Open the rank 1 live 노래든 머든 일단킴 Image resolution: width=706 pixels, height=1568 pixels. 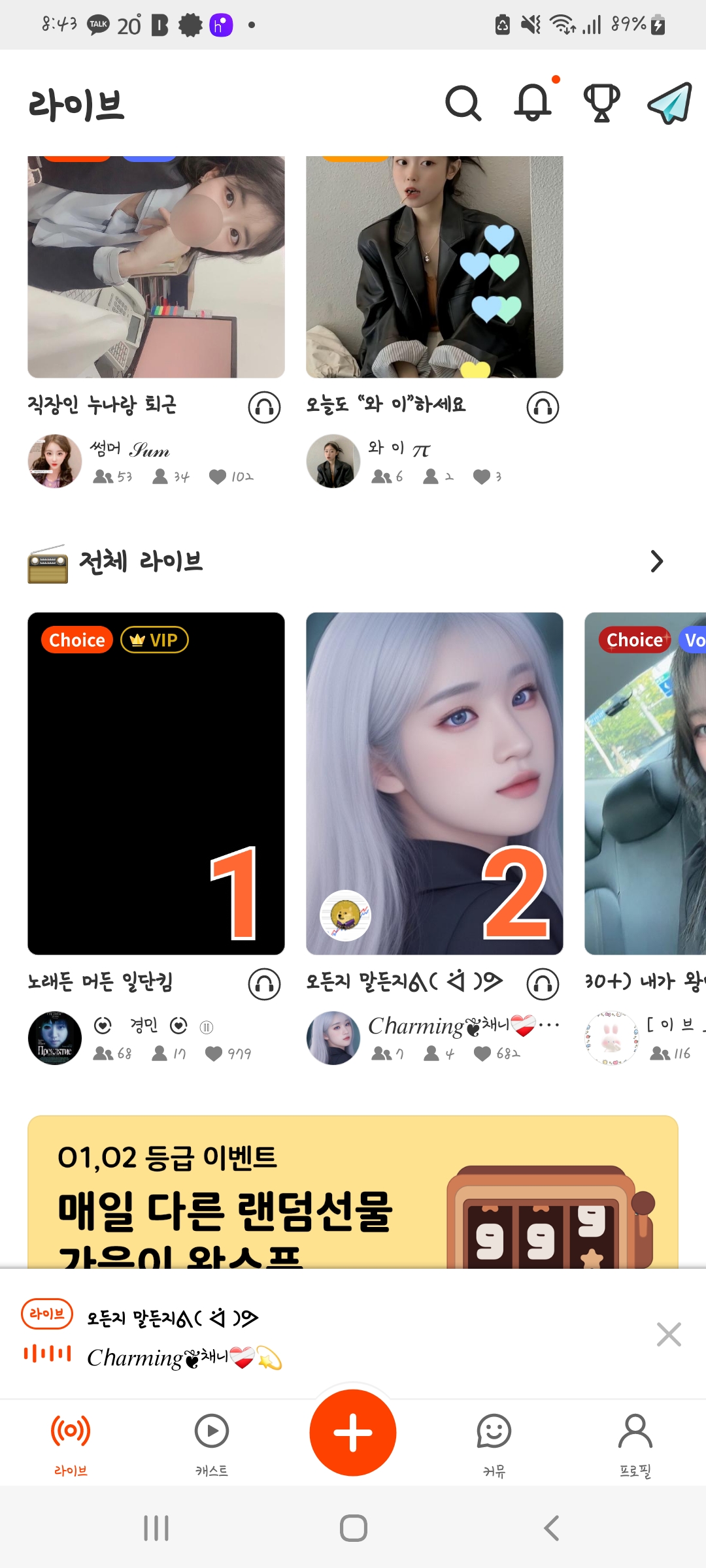(x=156, y=783)
